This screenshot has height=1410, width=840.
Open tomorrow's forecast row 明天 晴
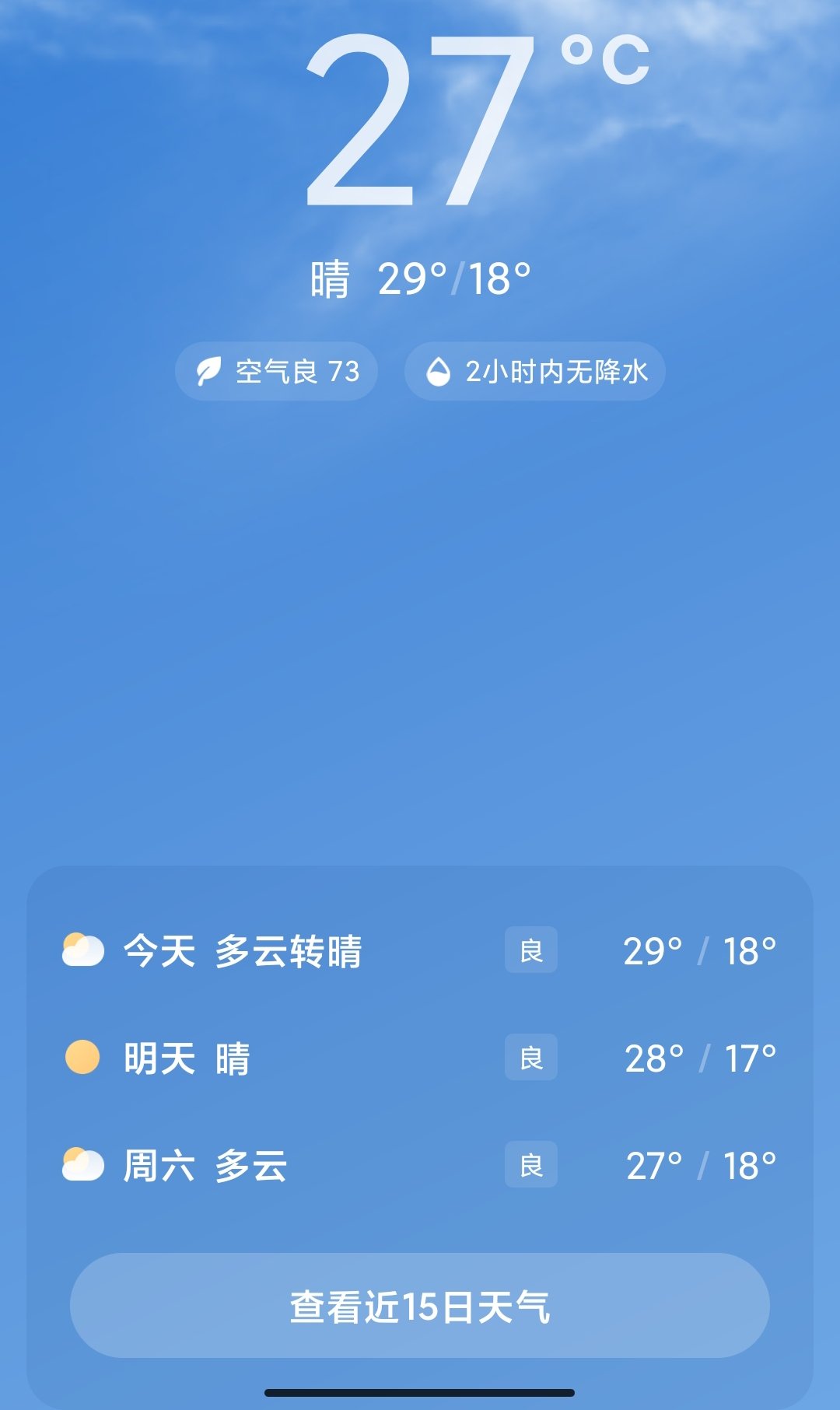pos(420,1058)
